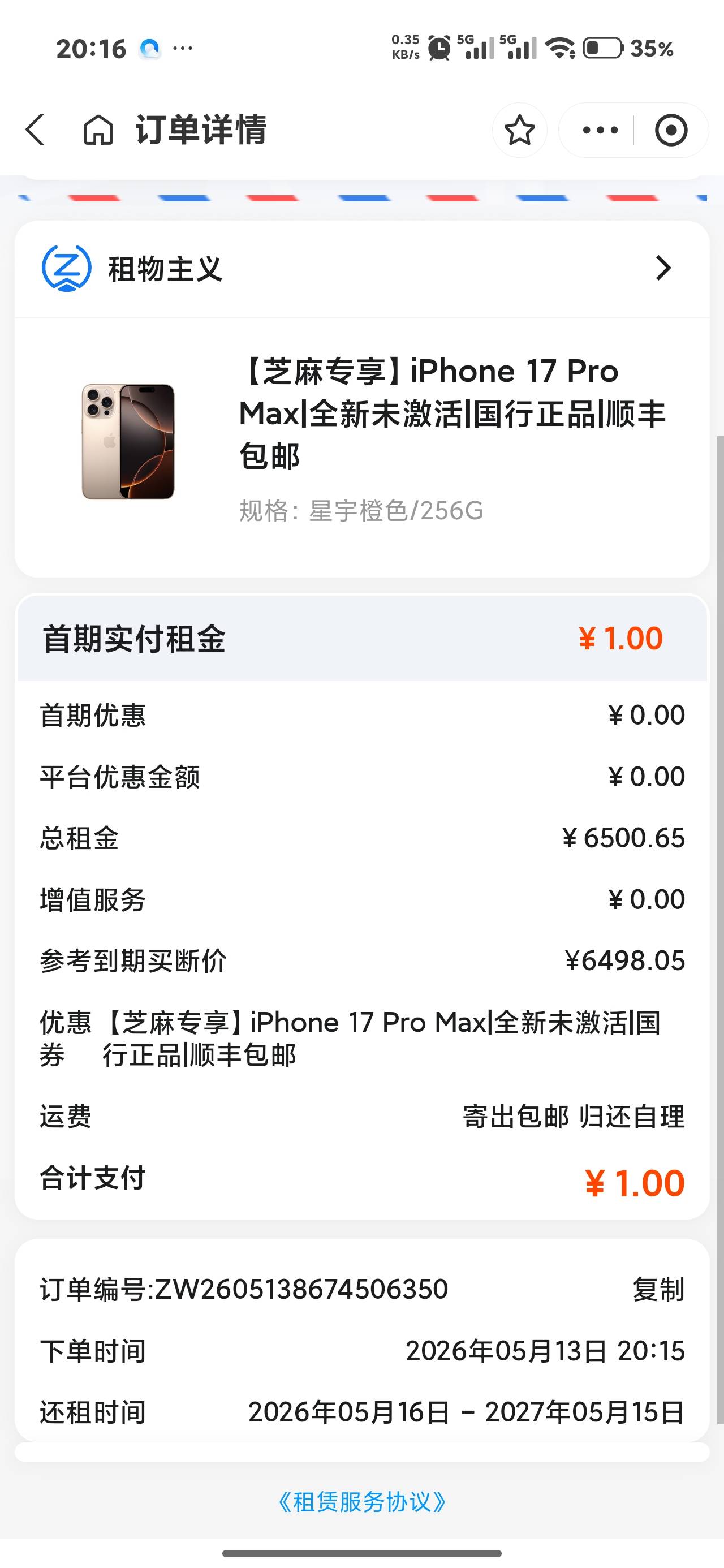Favorite this mini program with the star

click(x=519, y=130)
